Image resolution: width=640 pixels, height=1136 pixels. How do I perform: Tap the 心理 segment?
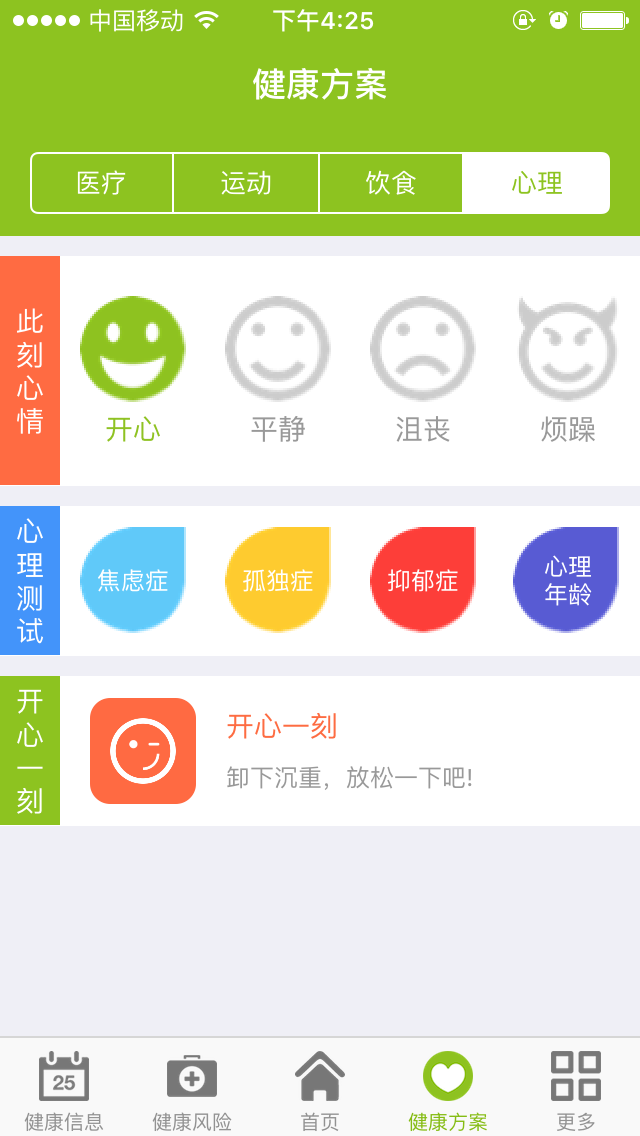point(536,183)
